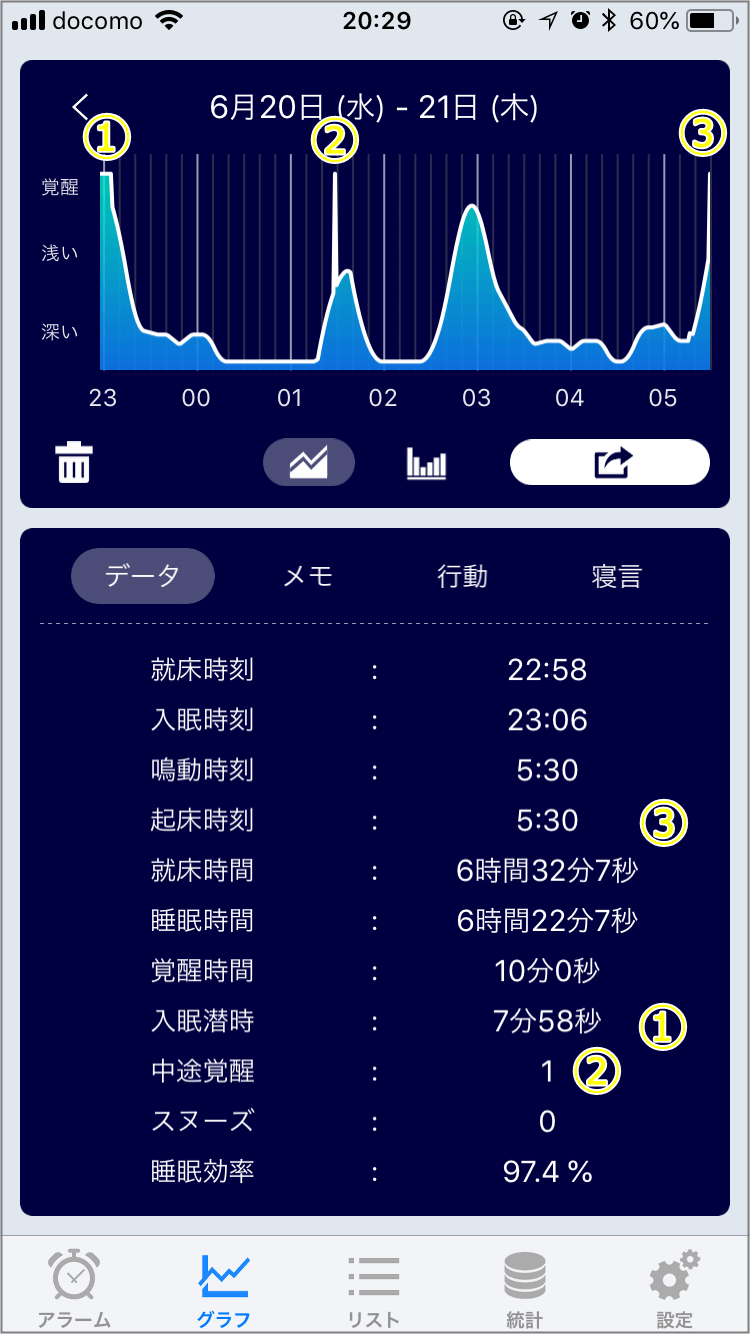Open the 行動 tab
This screenshot has height=1334, width=750.
(x=462, y=576)
